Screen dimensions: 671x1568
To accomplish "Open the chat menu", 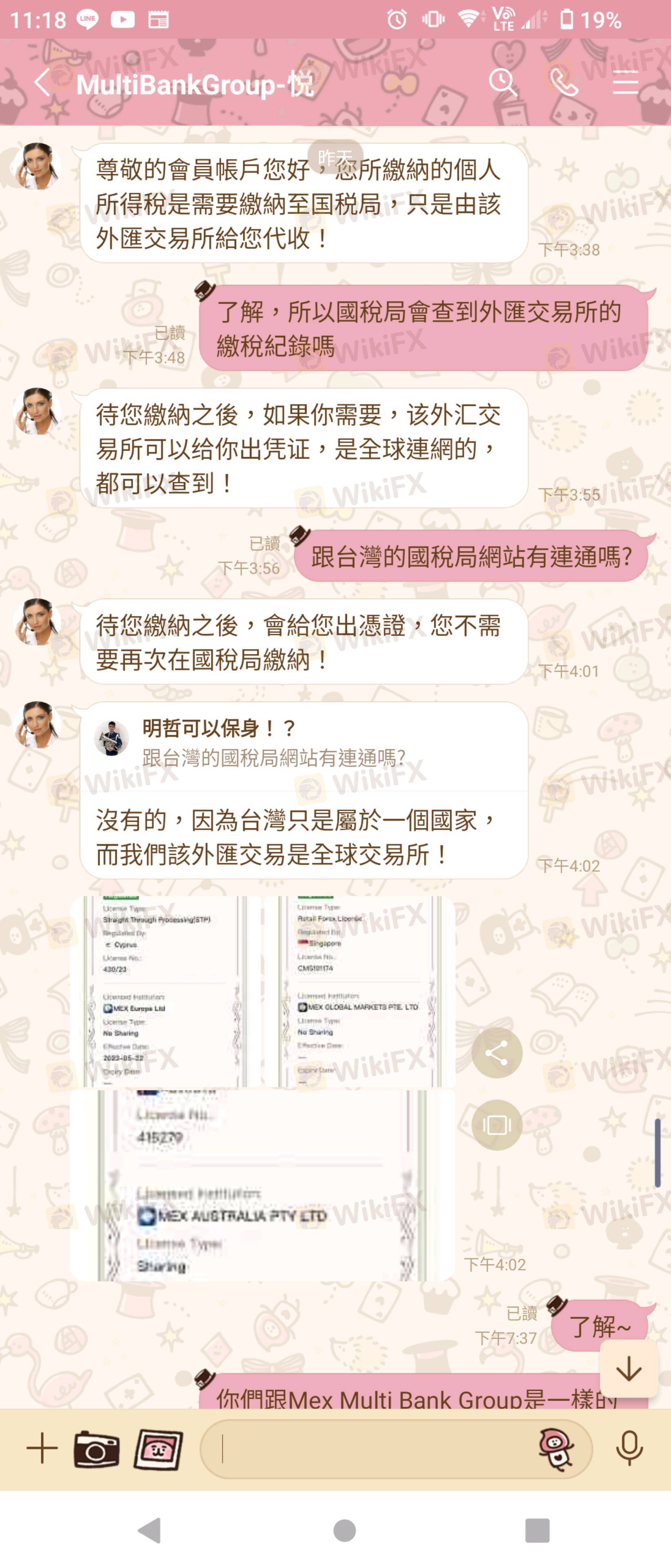I will [x=625, y=83].
